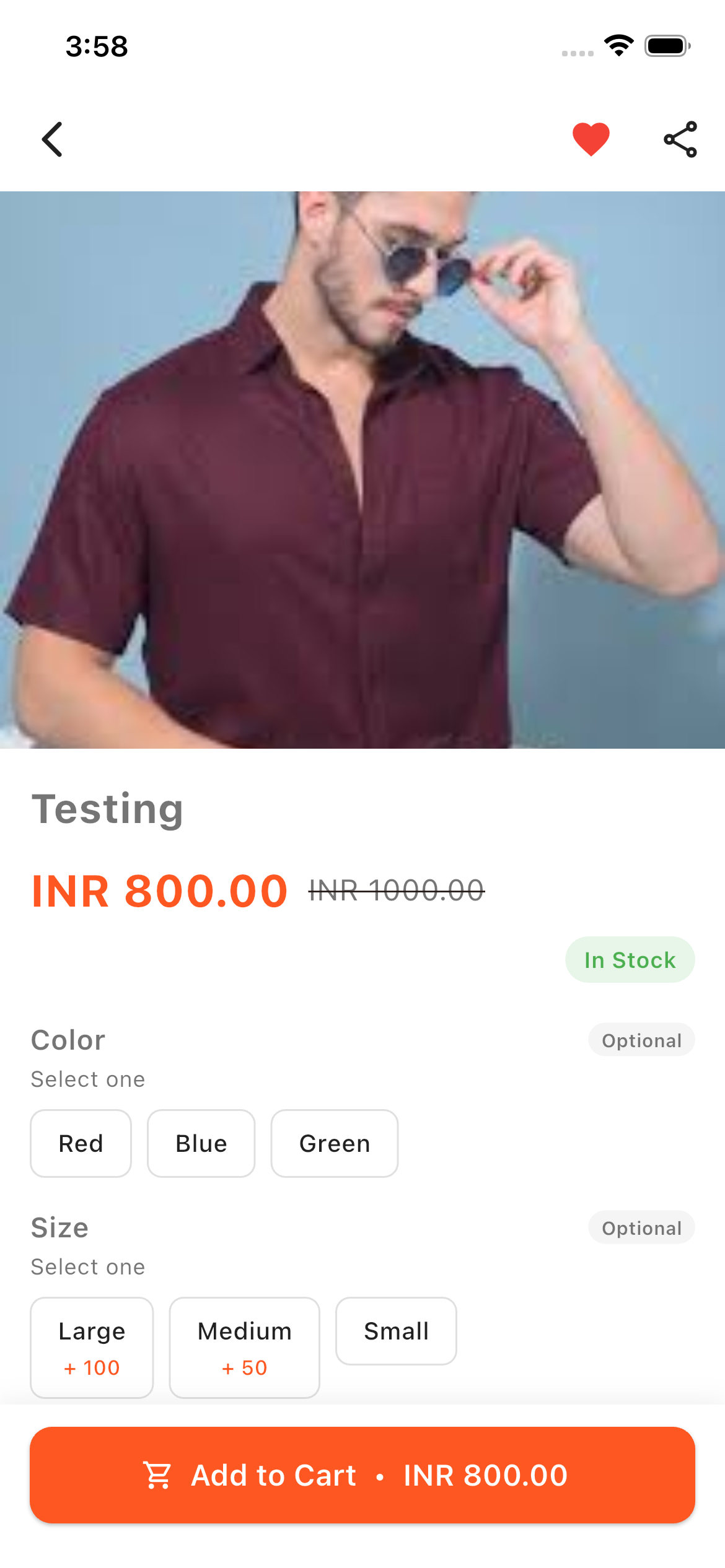Select the Large size with +100 surcharge

92,1348
